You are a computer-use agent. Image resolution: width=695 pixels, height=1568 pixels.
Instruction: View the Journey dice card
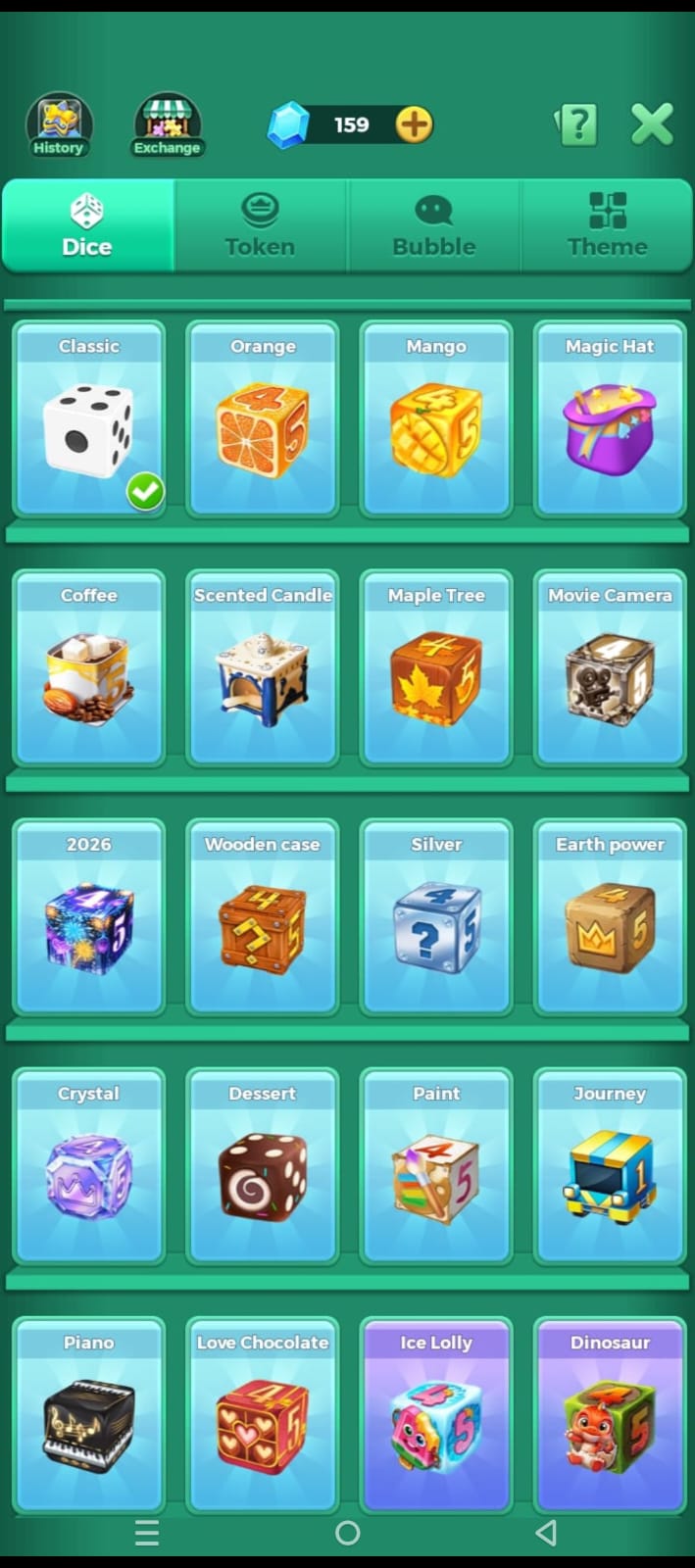click(610, 1166)
